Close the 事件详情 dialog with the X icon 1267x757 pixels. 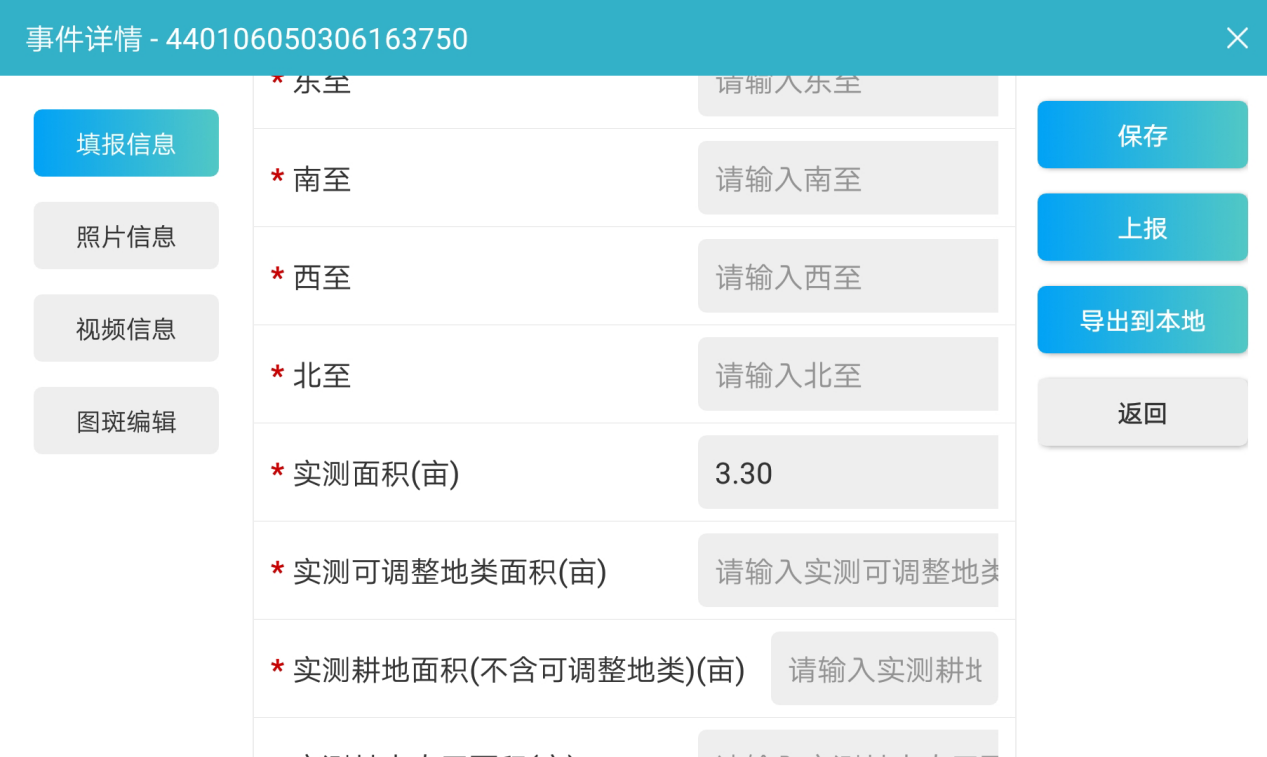pyautogui.click(x=1237, y=38)
